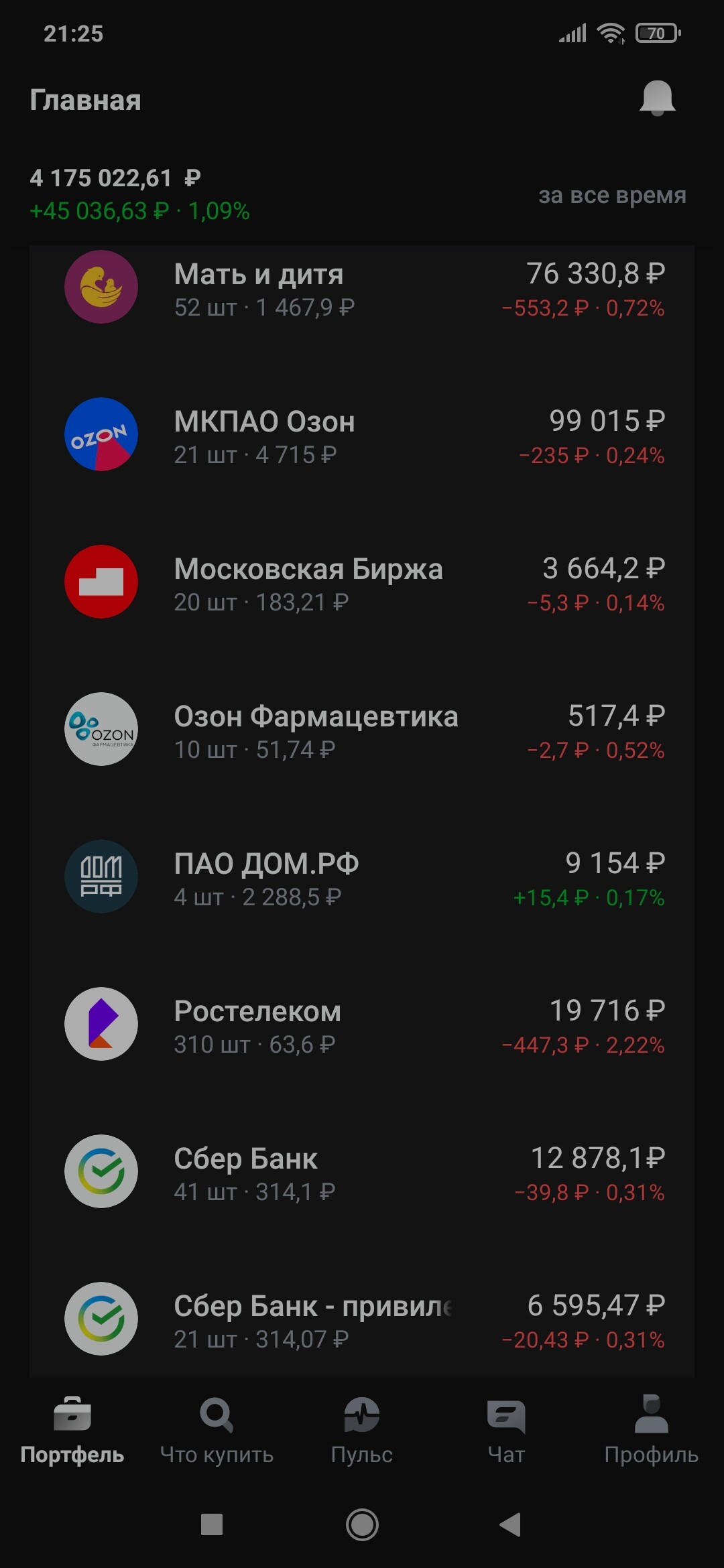
Task: View Сбер Банк ordinary shares
Action: pyautogui.click(x=362, y=1173)
